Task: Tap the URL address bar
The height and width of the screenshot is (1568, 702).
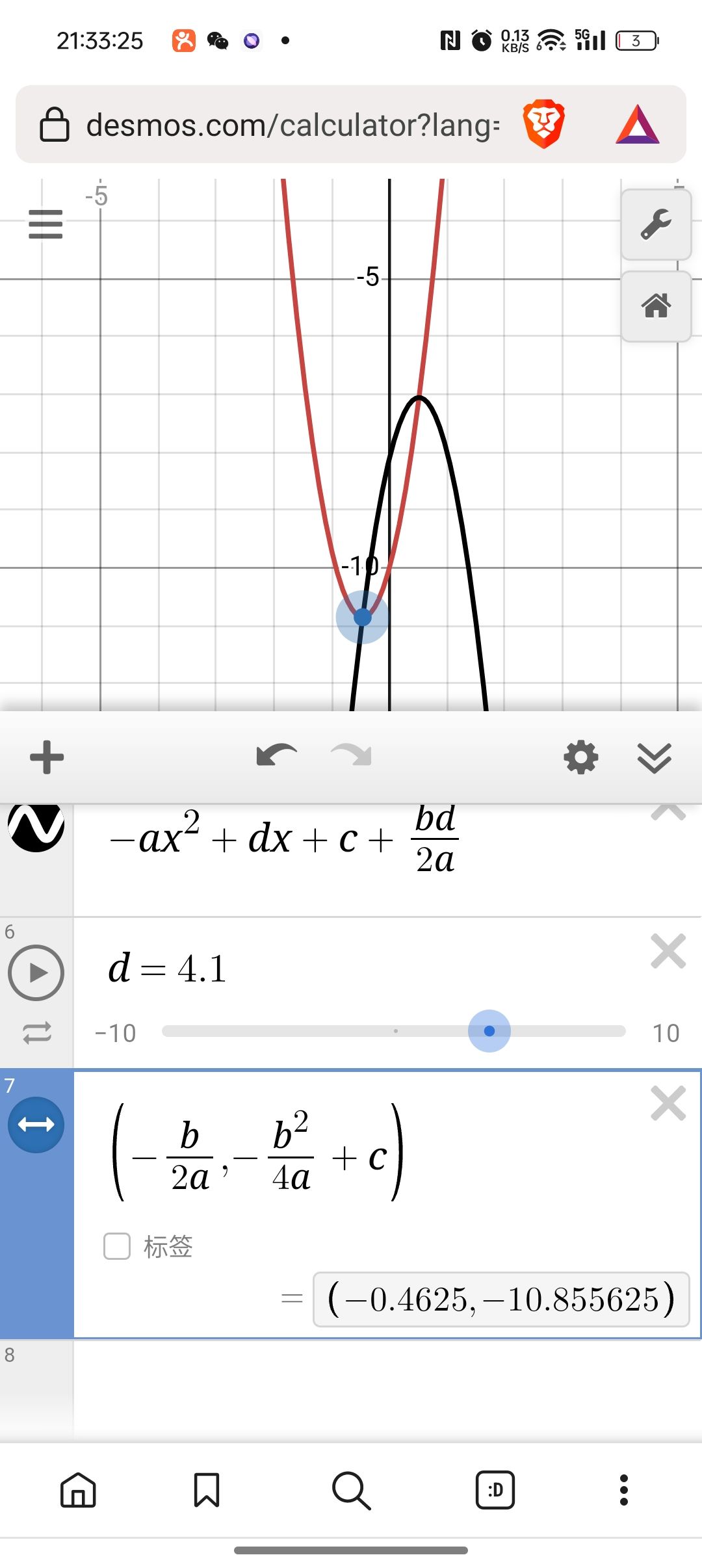Action: coord(292,125)
